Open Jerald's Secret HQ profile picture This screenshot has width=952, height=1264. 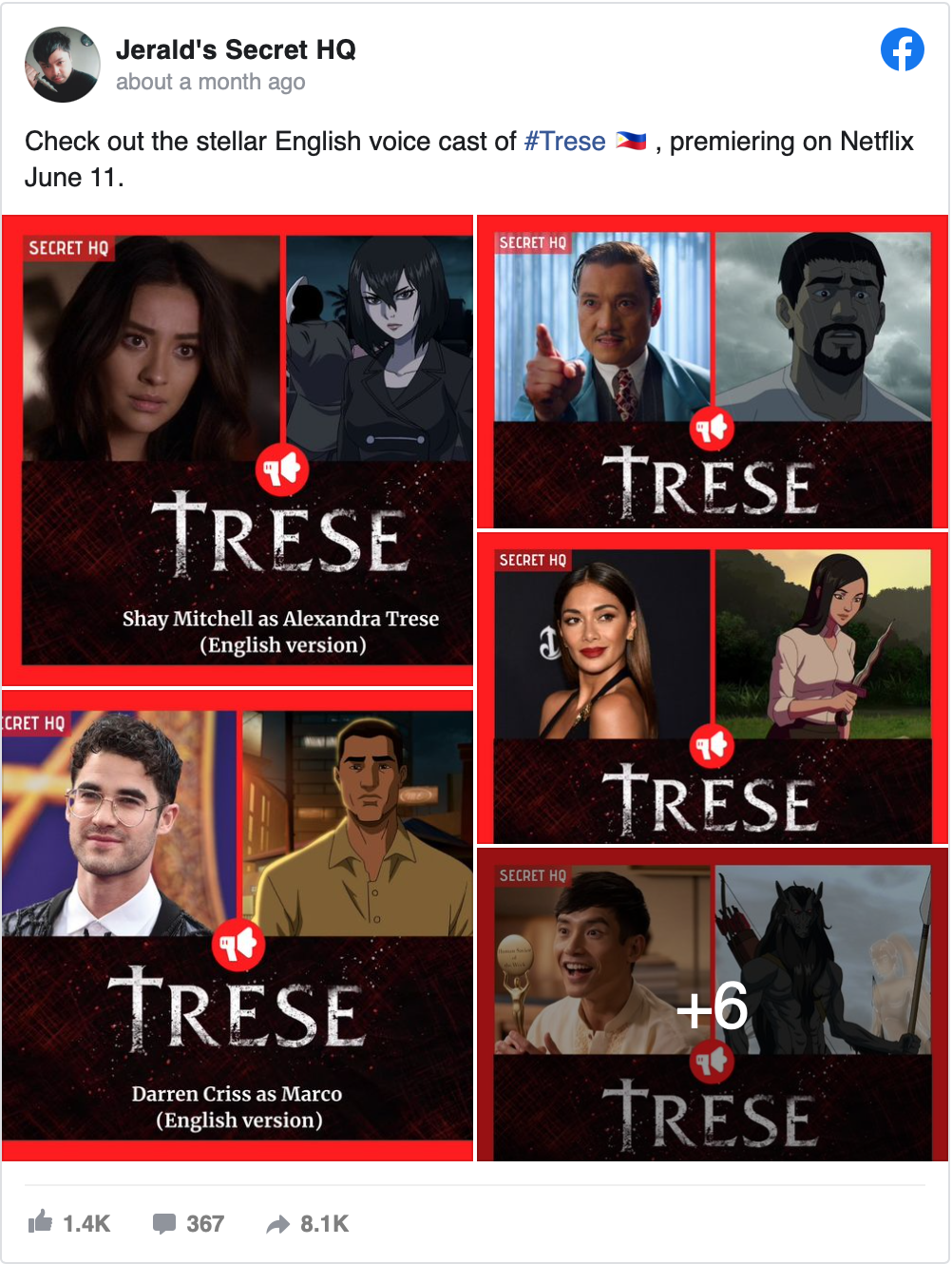62,65
